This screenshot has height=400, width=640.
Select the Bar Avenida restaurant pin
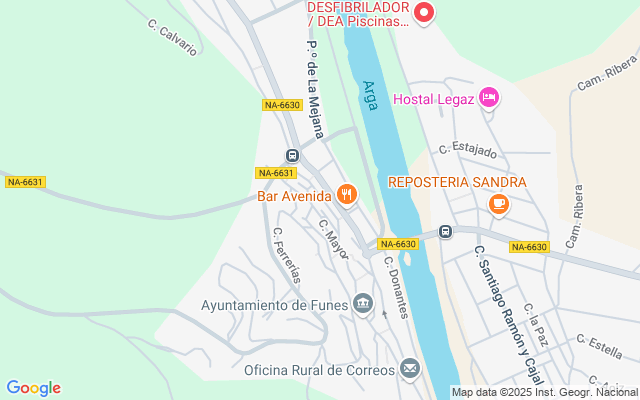tap(347, 194)
